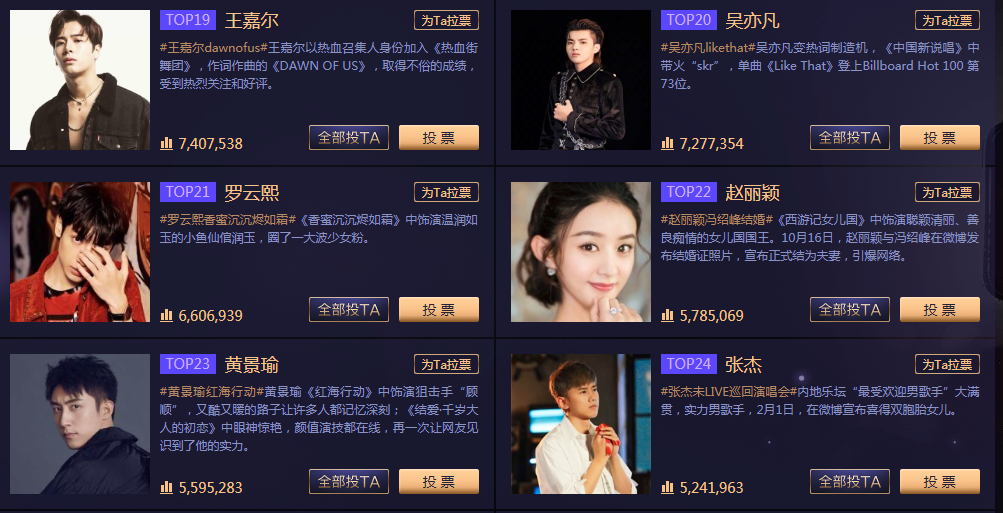
Task: Tap 投票 for 王嘉尔
Action: 438,138
